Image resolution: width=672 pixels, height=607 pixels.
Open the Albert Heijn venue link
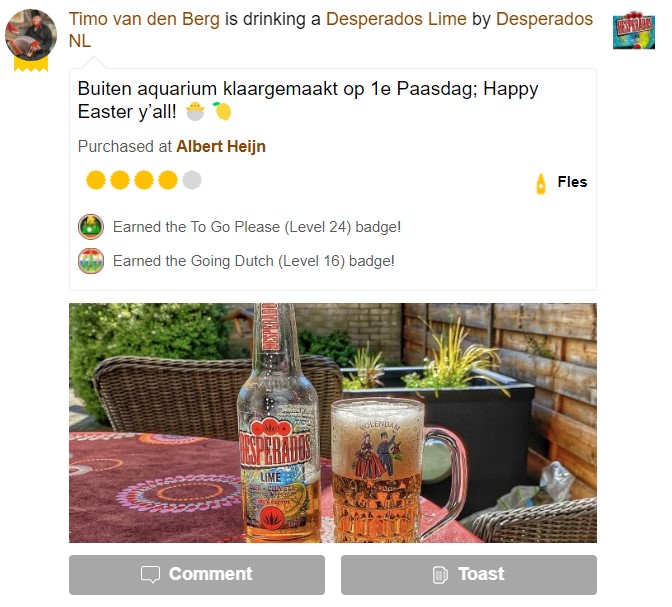pyautogui.click(x=221, y=147)
